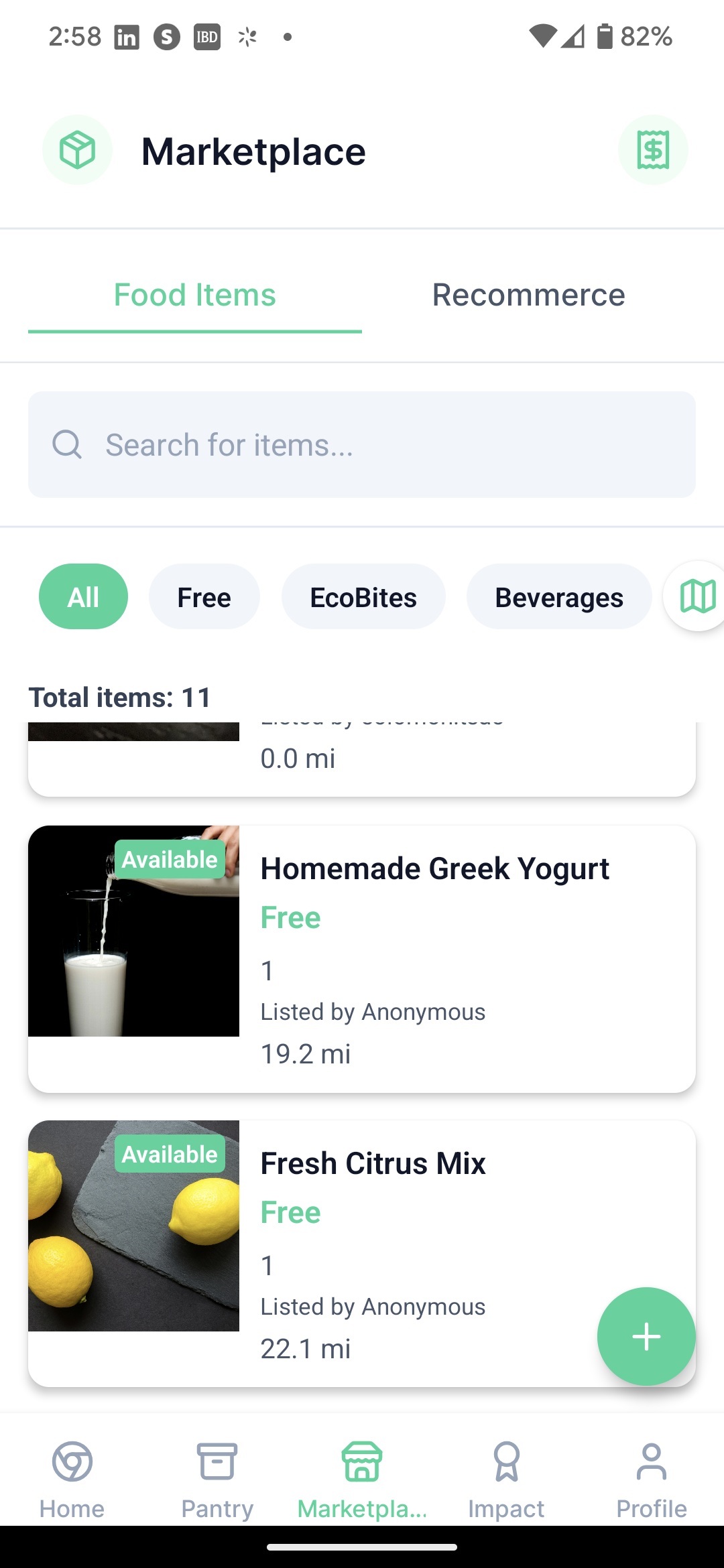Screen dimensions: 724x1568
Task: Filter listings by Beverages
Action: (x=558, y=596)
